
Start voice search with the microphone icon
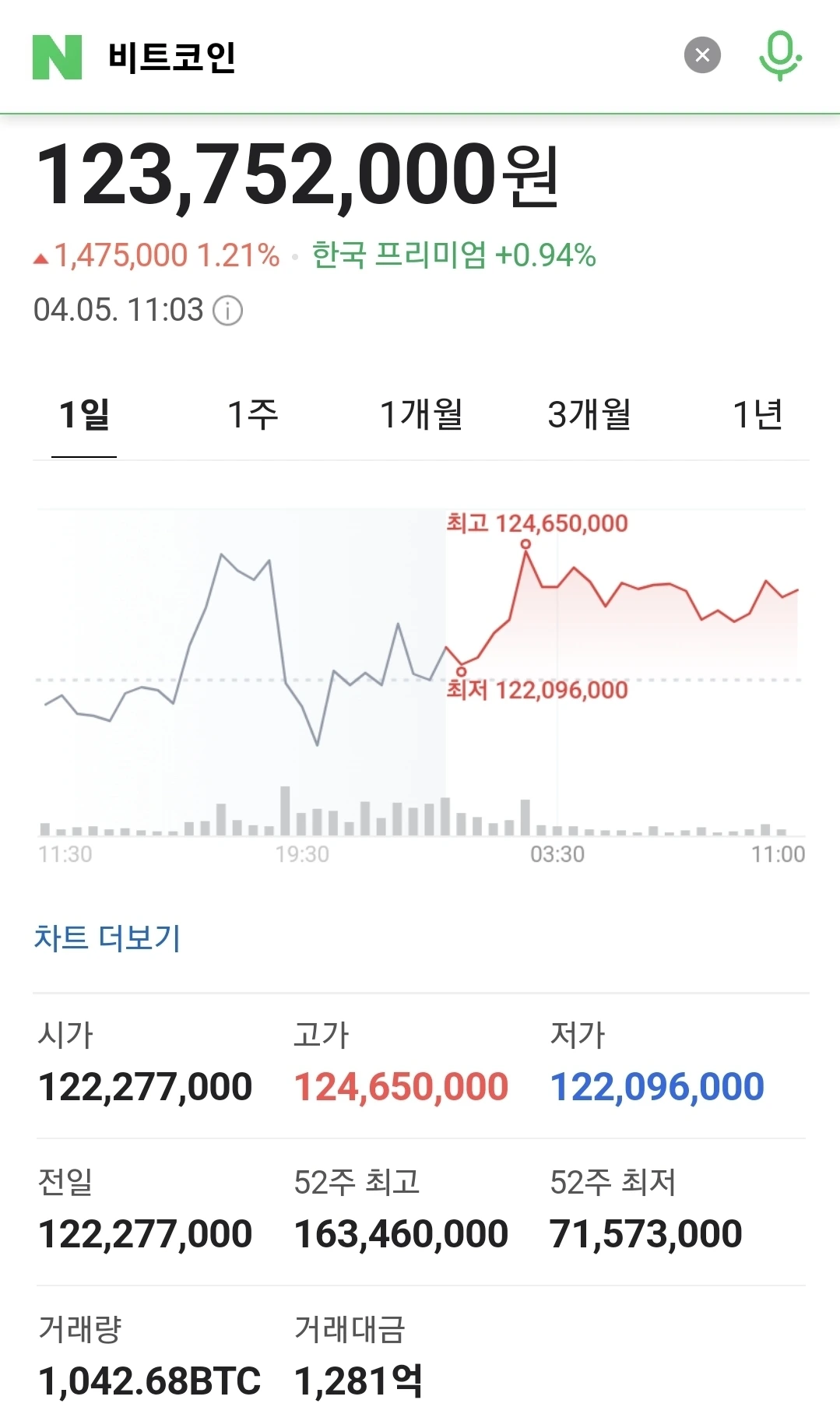click(x=780, y=55)
